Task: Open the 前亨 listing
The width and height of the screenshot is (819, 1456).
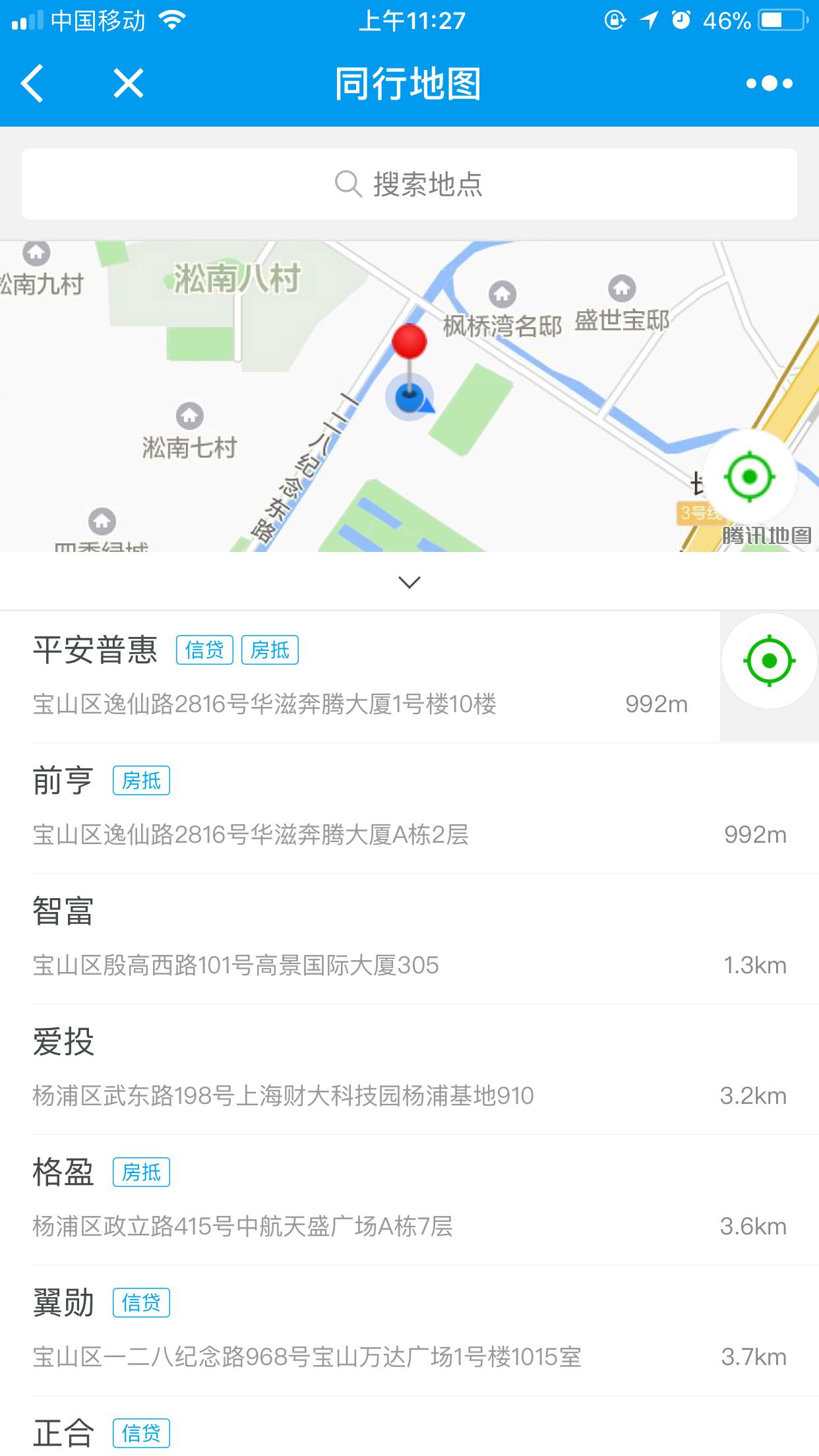Action: [409, 808]
